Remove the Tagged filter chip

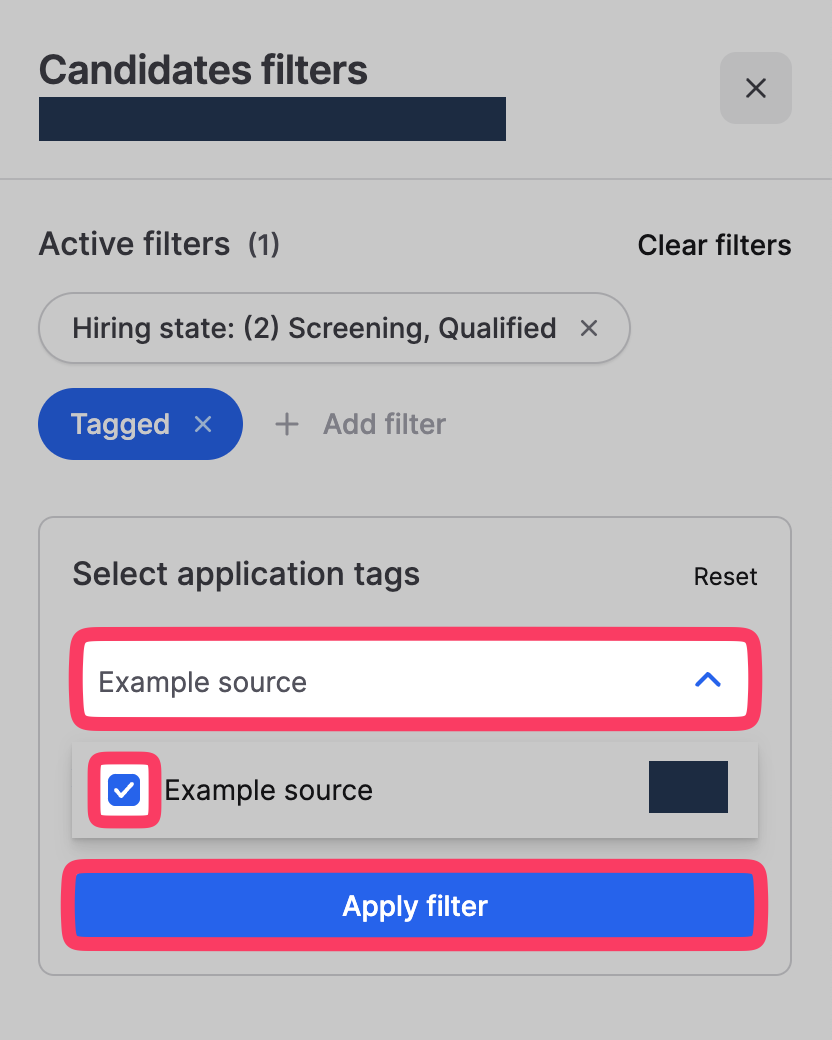click(x=203, y=424)
